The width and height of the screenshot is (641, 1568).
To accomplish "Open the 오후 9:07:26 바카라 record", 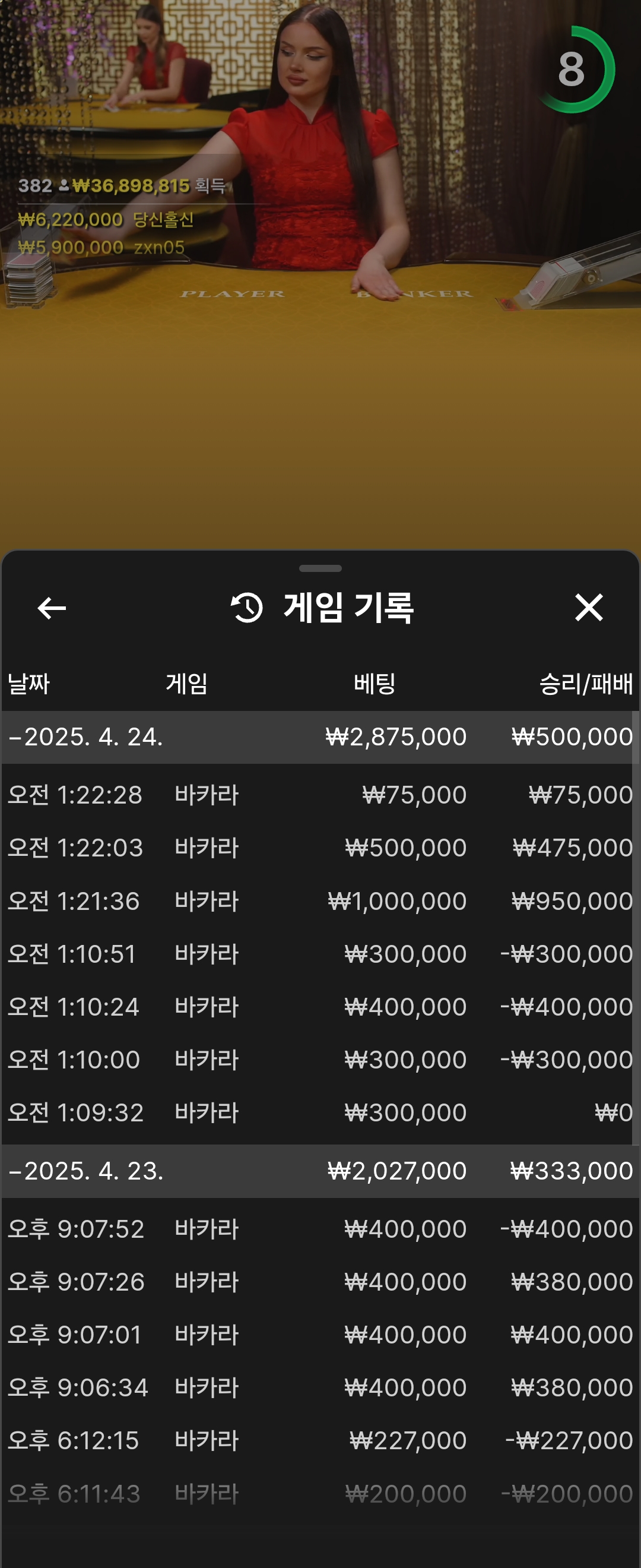I will (x=320, y=1282).
